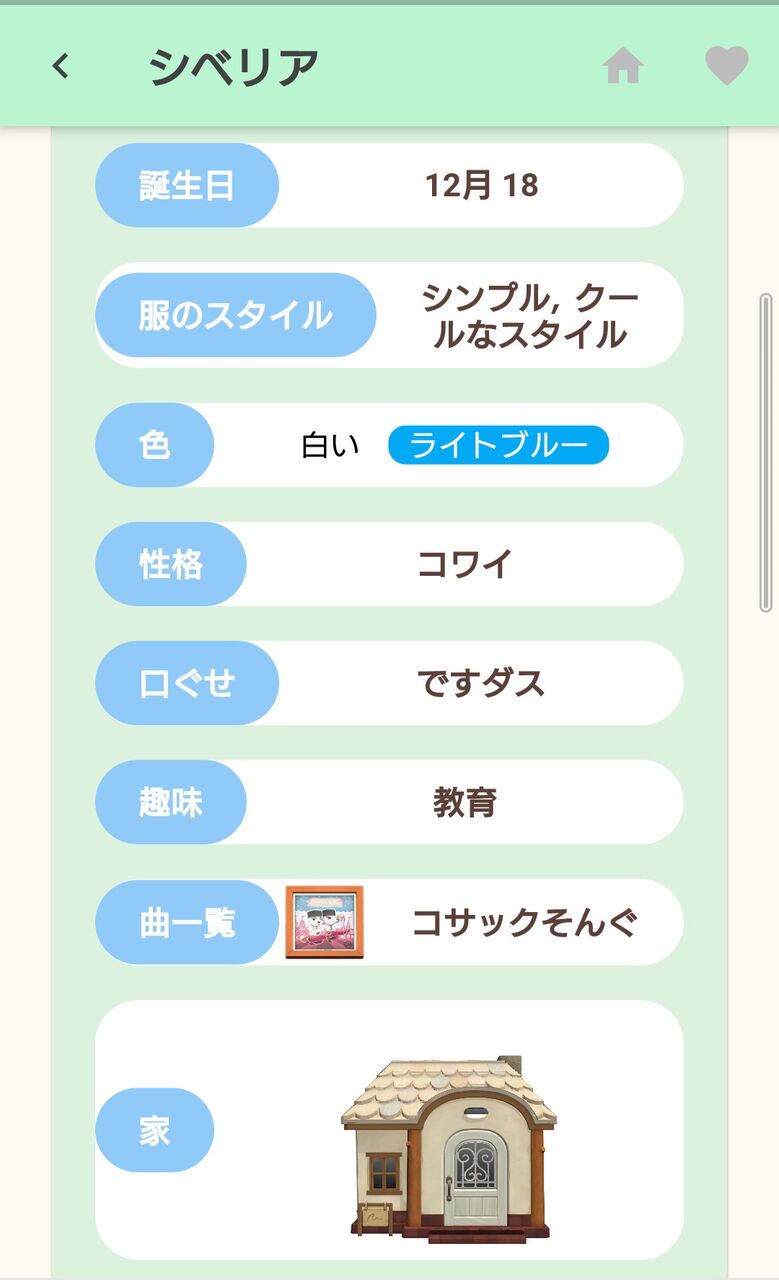The width and height of the screenshot is (779, 1280).
Task: Favorite シベリア with the heart icon
Action: click(726, 67)
